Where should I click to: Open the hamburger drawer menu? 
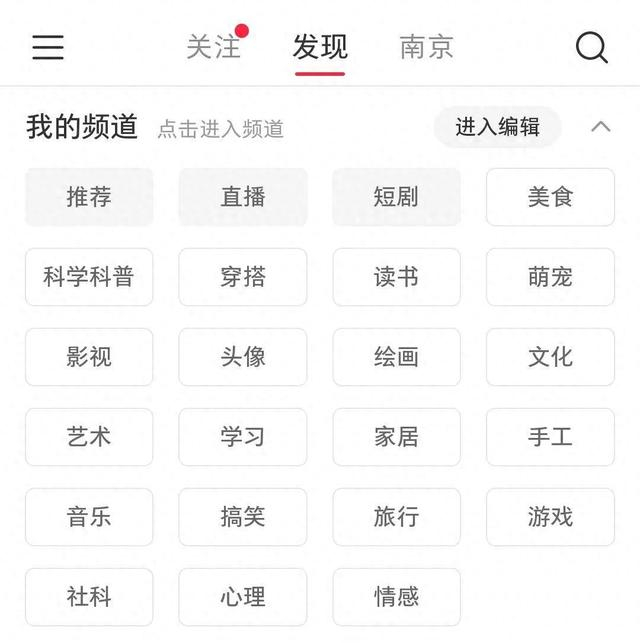click(48, 47)
